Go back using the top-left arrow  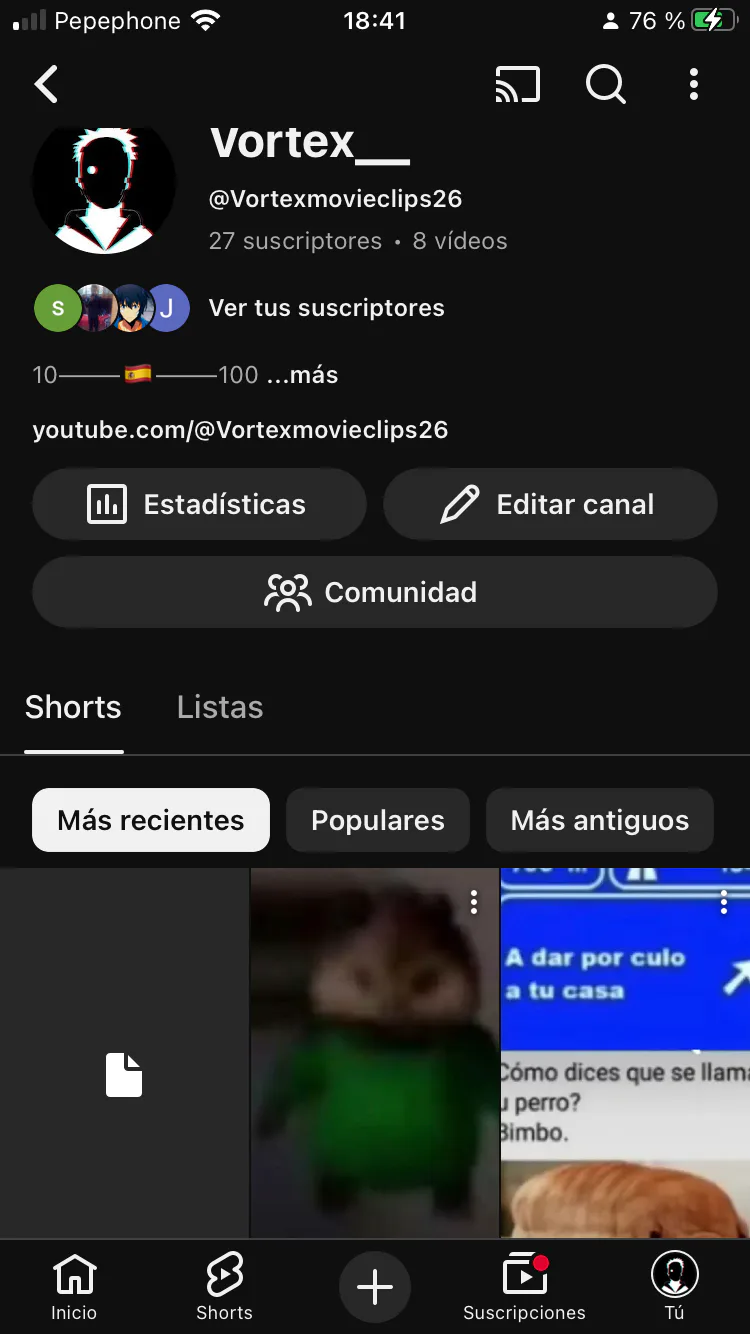click(x=46, y=85)
